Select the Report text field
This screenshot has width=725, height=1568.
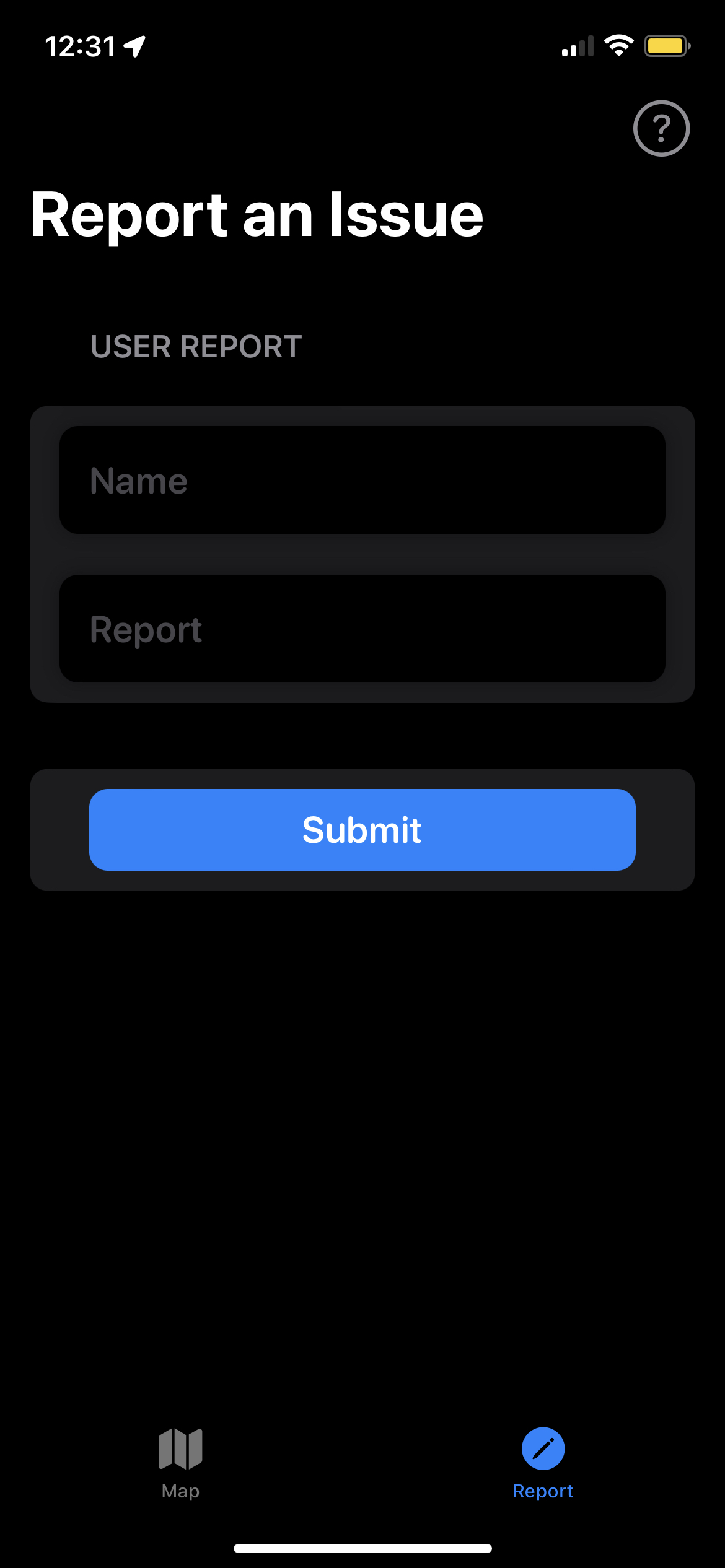coord(362,629)
